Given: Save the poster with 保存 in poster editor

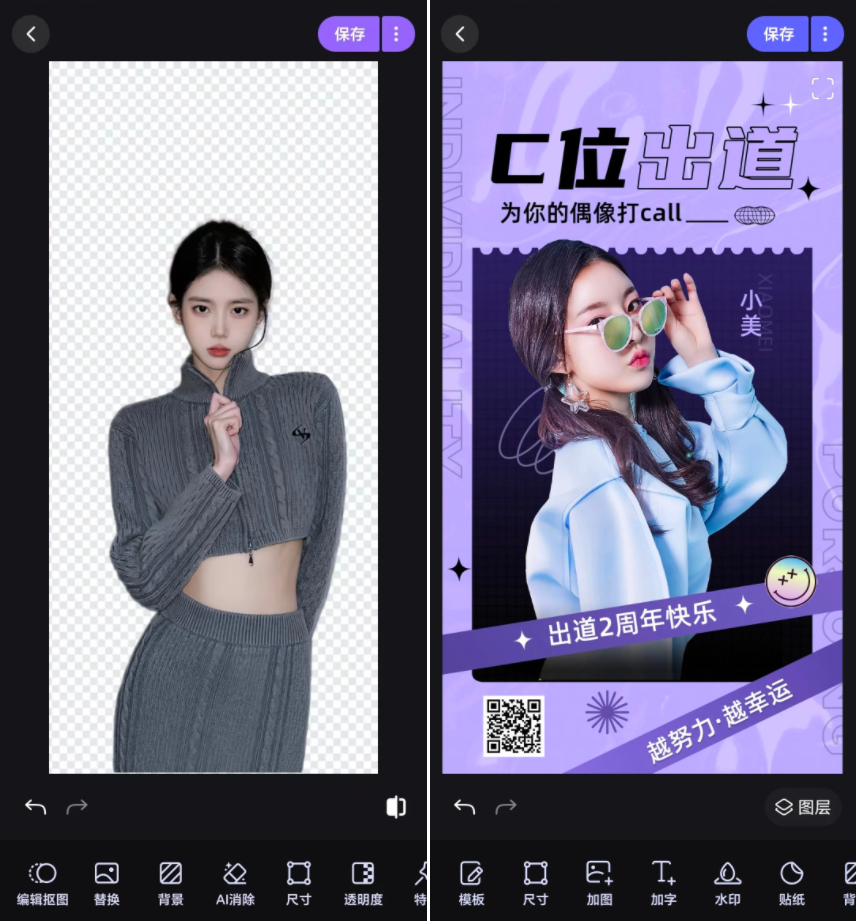Looking at the screenshot, I should click(x=778, y=34).
